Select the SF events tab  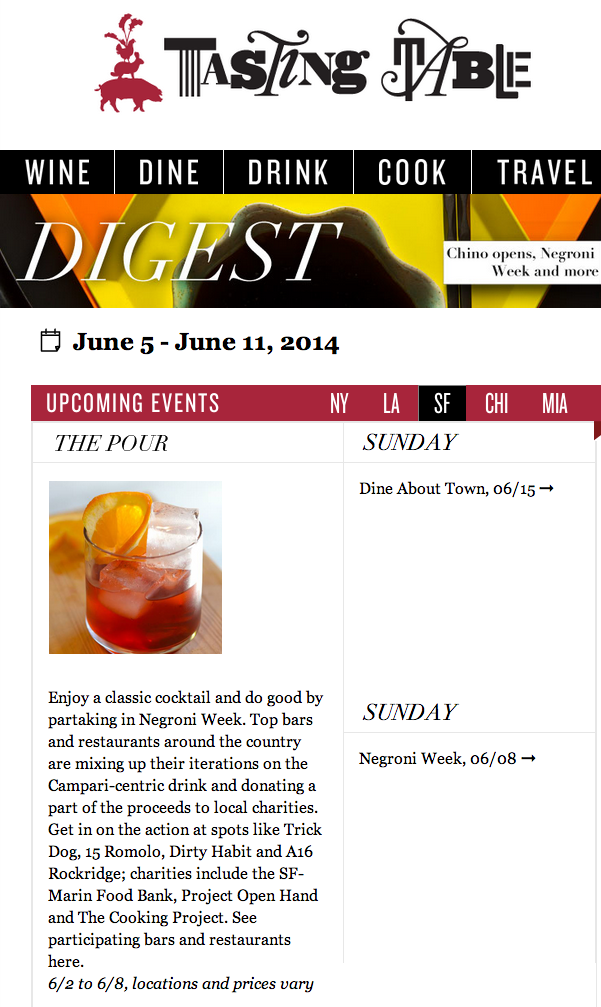tap(442, 404)
